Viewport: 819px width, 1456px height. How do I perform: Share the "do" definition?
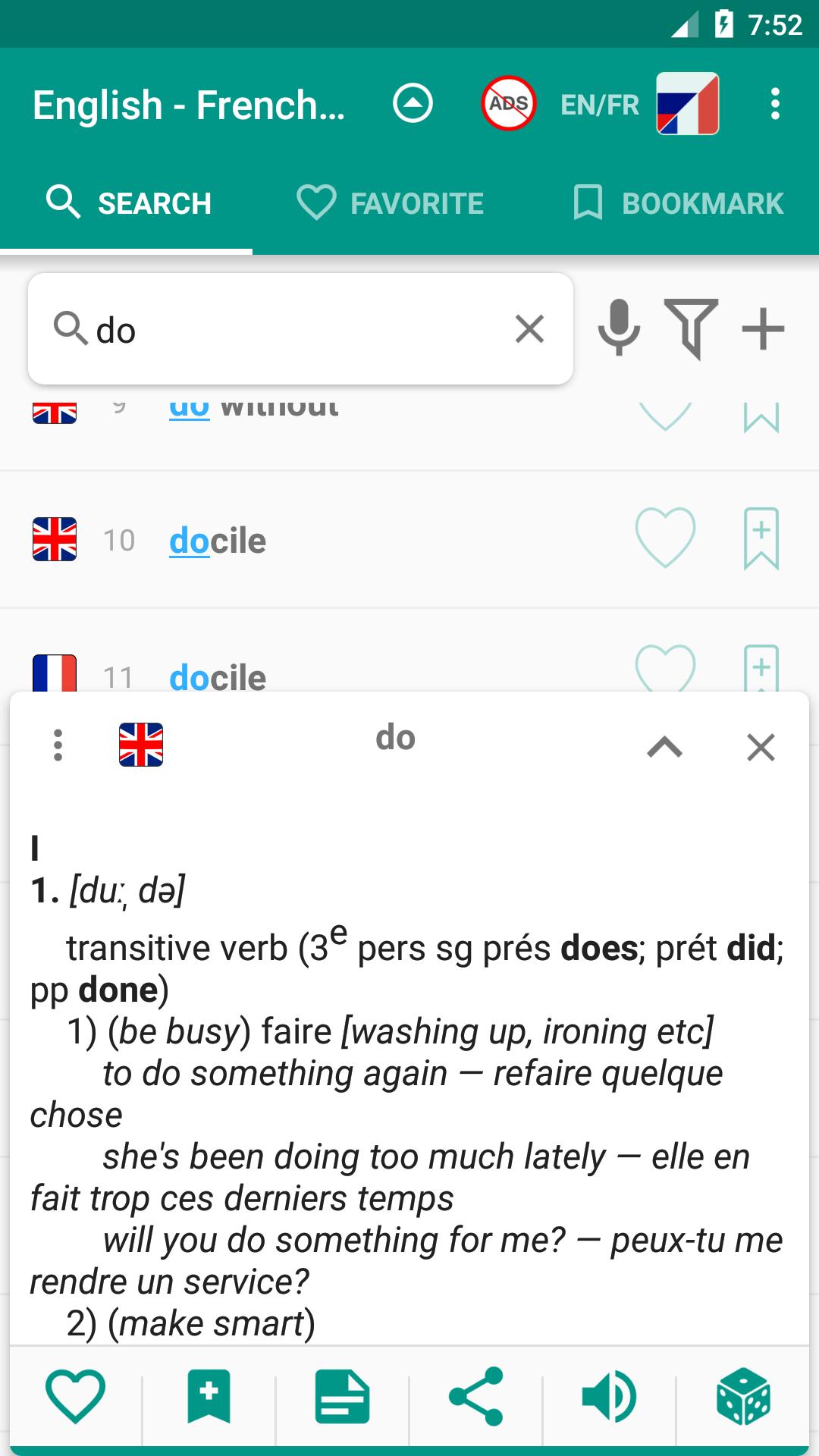pos(476,1396)
